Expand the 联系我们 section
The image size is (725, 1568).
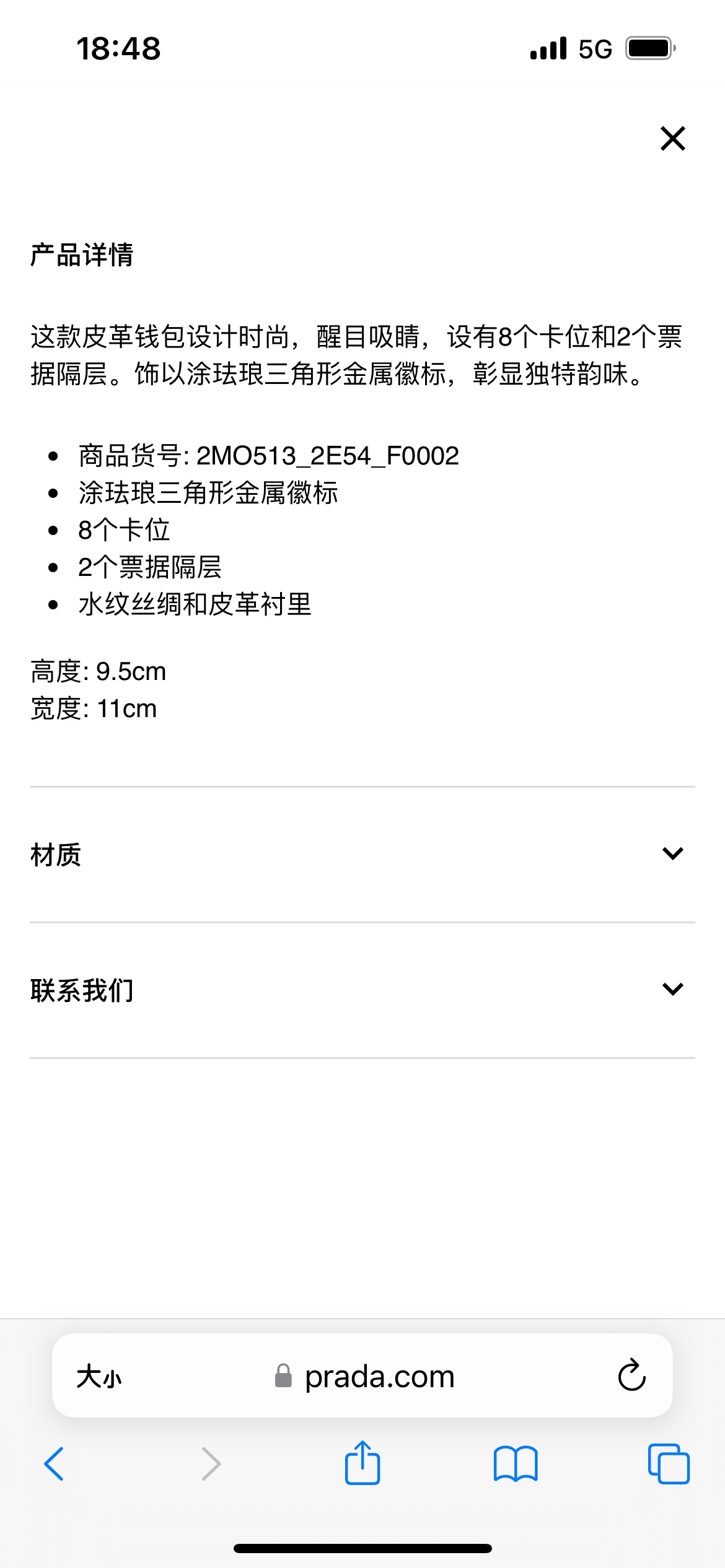(x=672, y=989)
